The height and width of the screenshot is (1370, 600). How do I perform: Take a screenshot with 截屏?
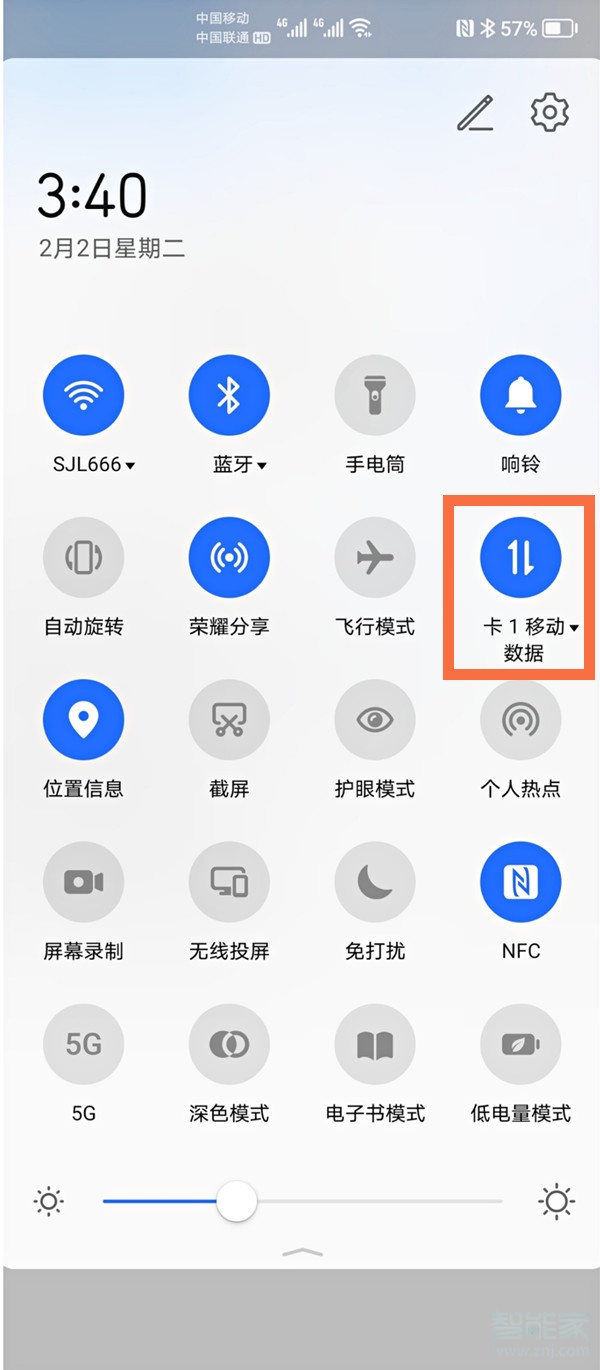[x=229, y=719]
